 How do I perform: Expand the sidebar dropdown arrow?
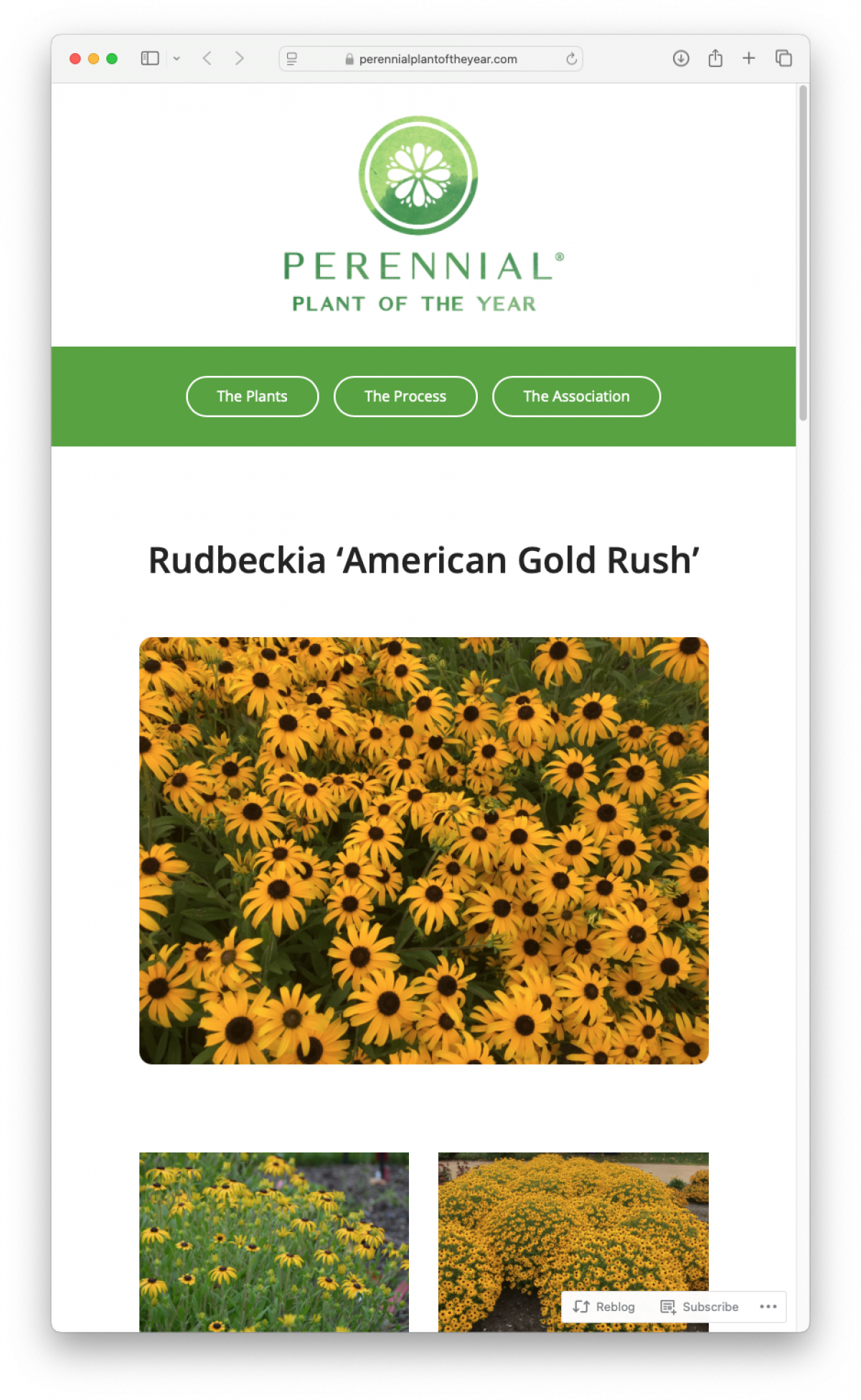[177, 59]
